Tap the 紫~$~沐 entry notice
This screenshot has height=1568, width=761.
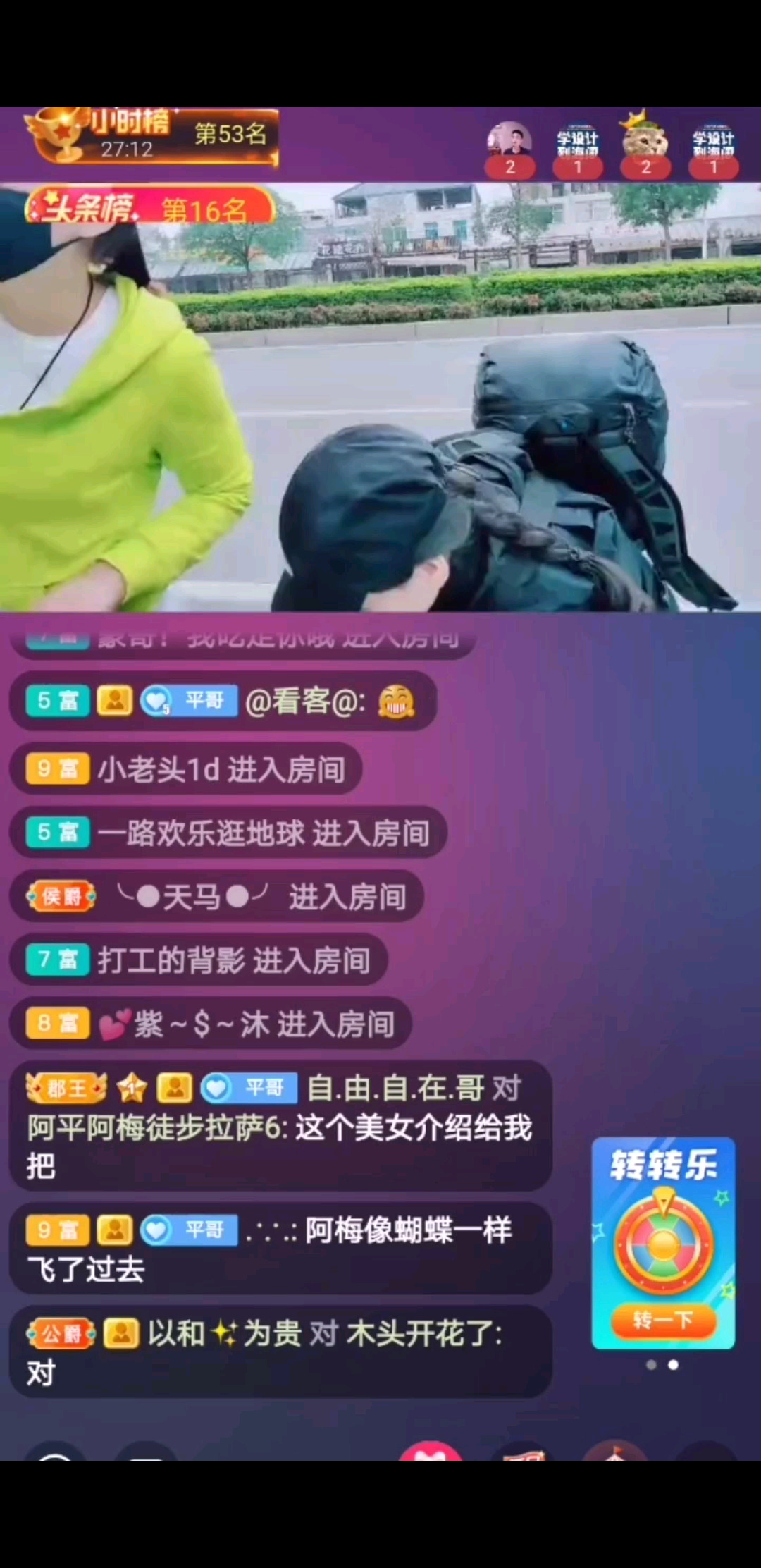point(210,1024)
